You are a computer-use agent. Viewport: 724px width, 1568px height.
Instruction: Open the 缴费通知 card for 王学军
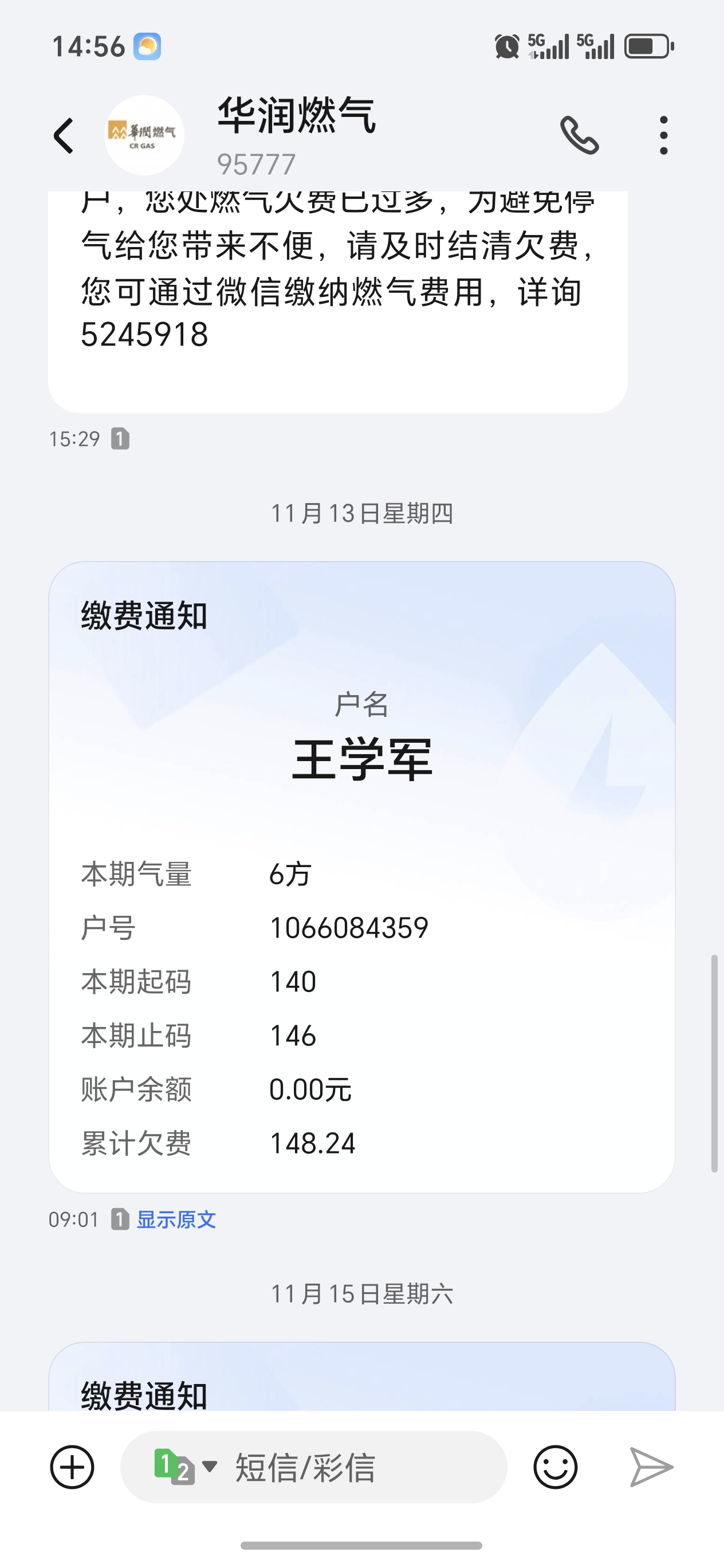(361, 876)
